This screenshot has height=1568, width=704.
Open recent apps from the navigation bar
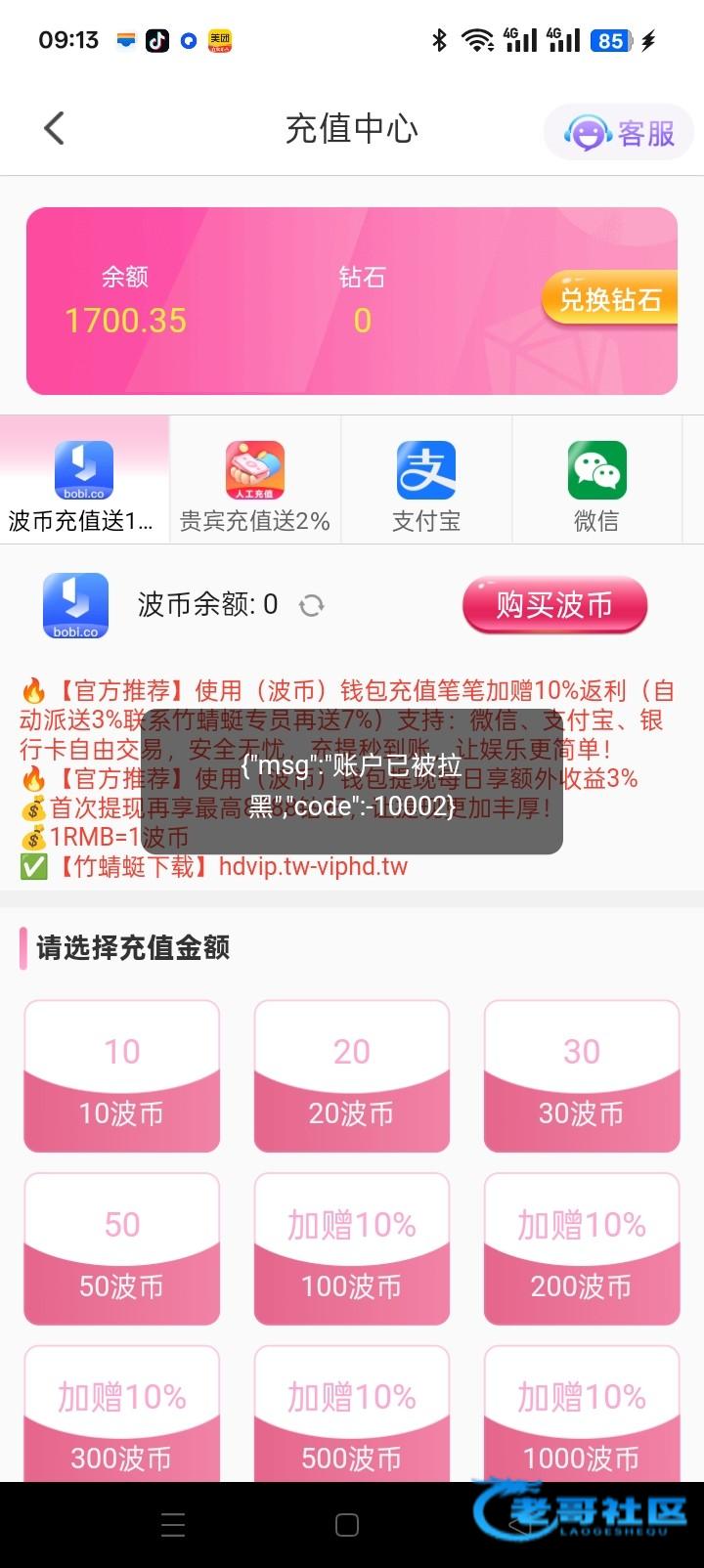click(173, 1525)
